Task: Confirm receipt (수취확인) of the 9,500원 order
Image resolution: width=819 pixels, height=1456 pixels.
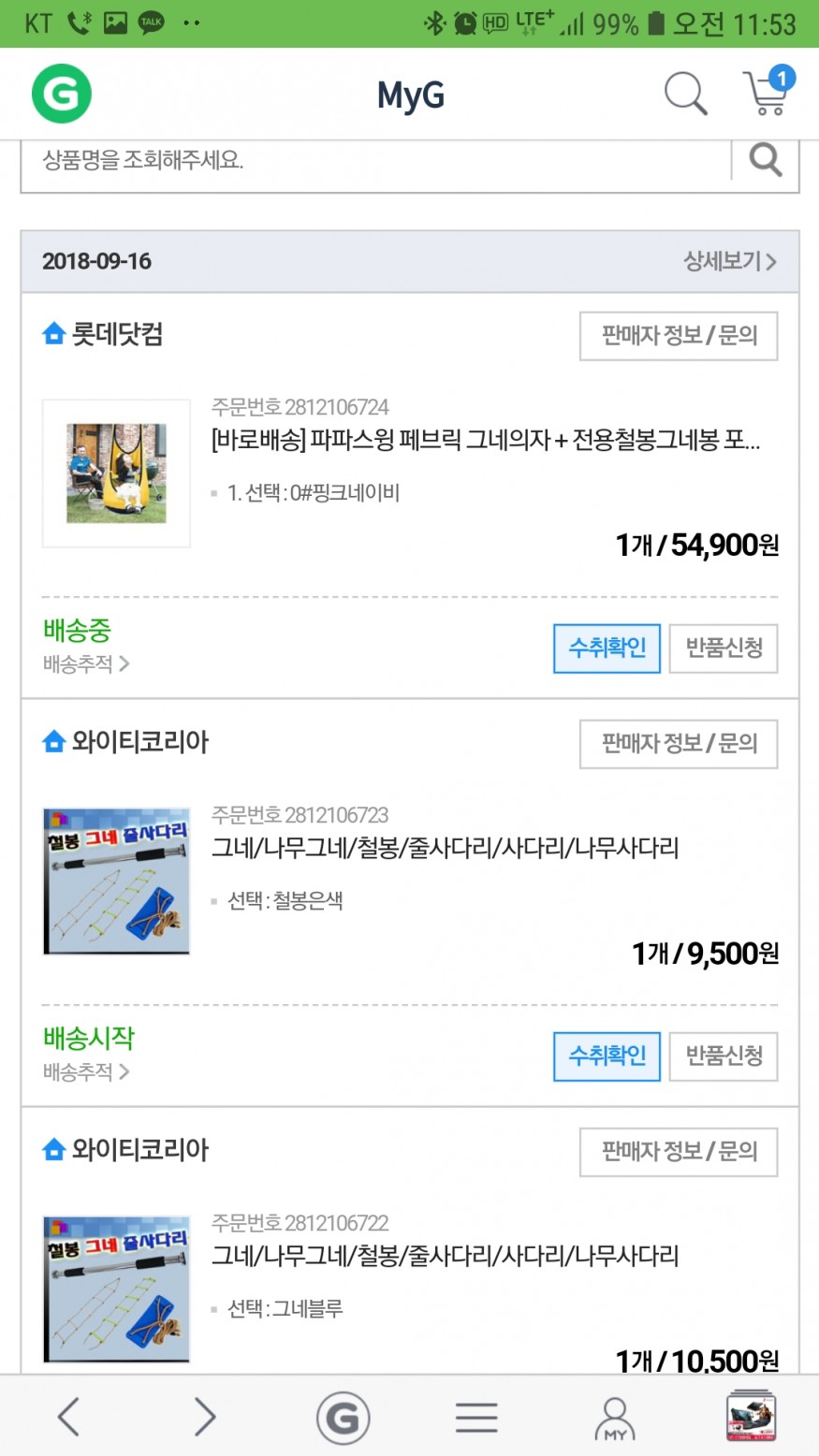Action: 607,1056
